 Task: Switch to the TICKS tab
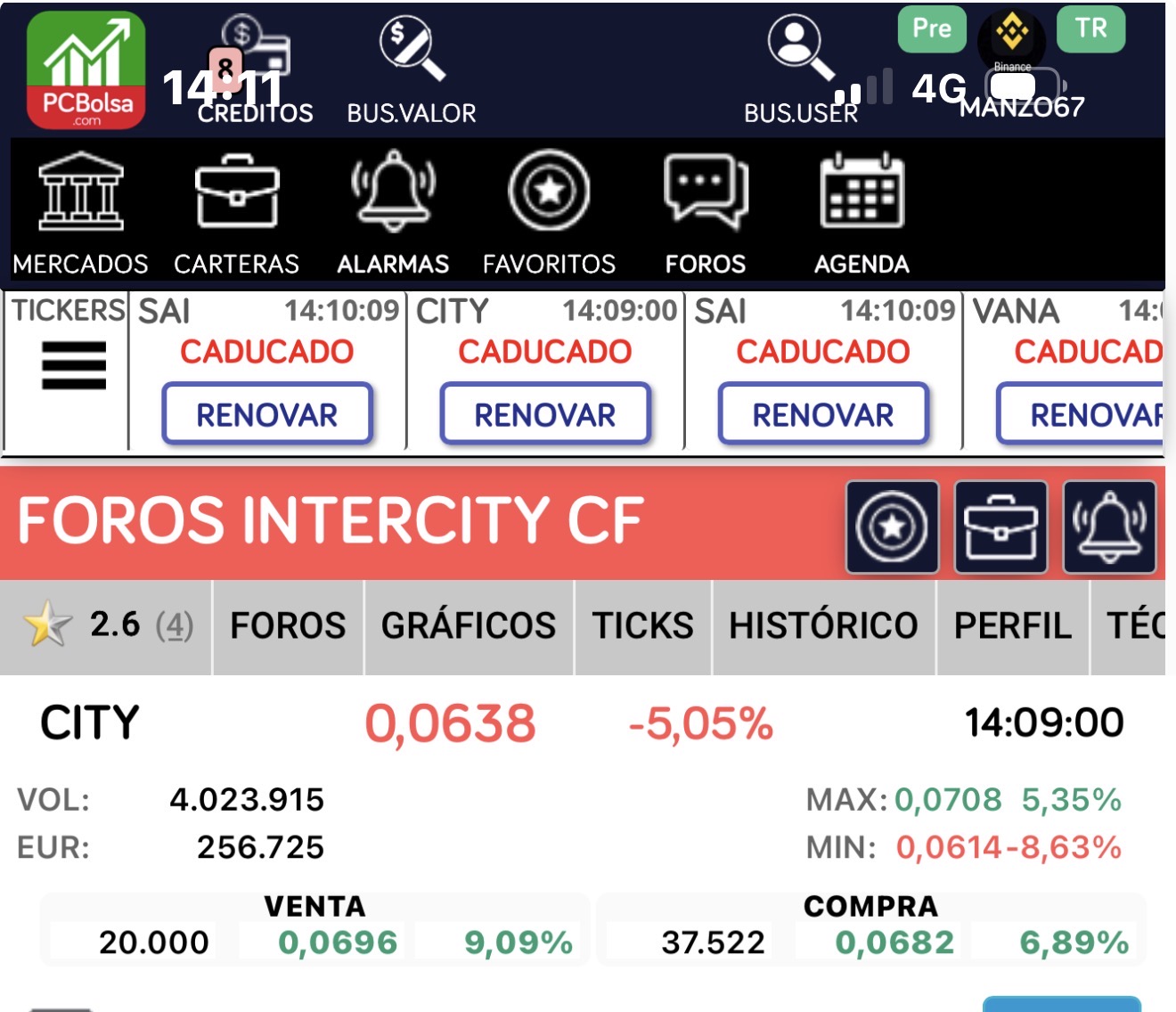(642, 625)
